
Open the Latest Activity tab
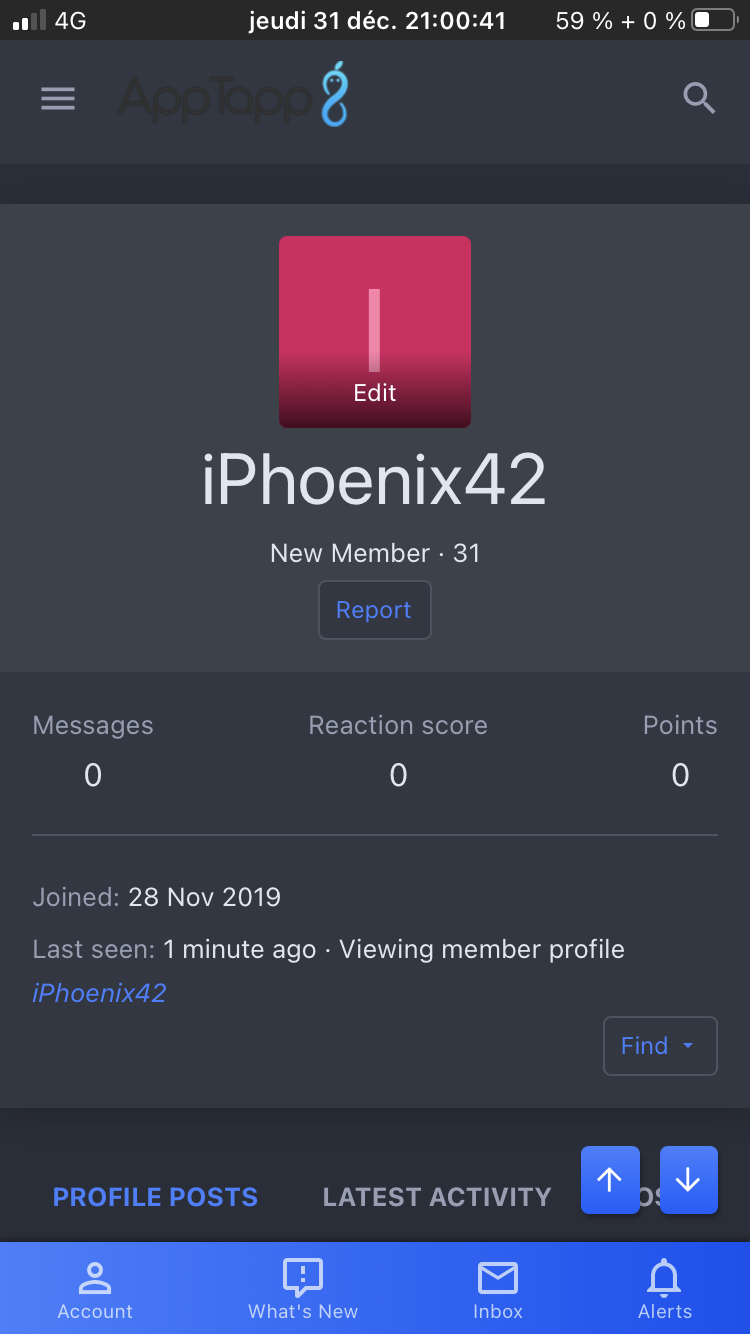(437, 1196)
